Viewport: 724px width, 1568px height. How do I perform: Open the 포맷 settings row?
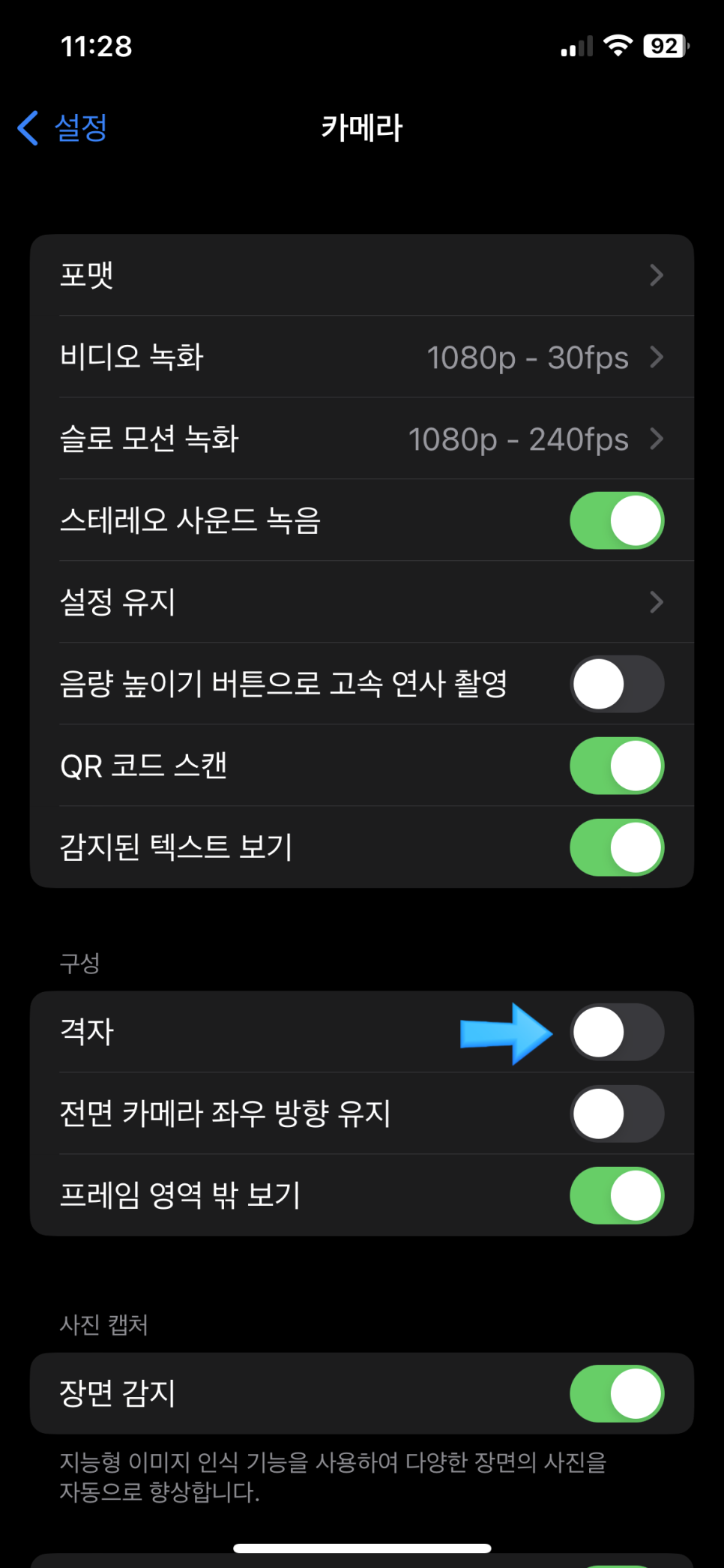pos(362,275)
